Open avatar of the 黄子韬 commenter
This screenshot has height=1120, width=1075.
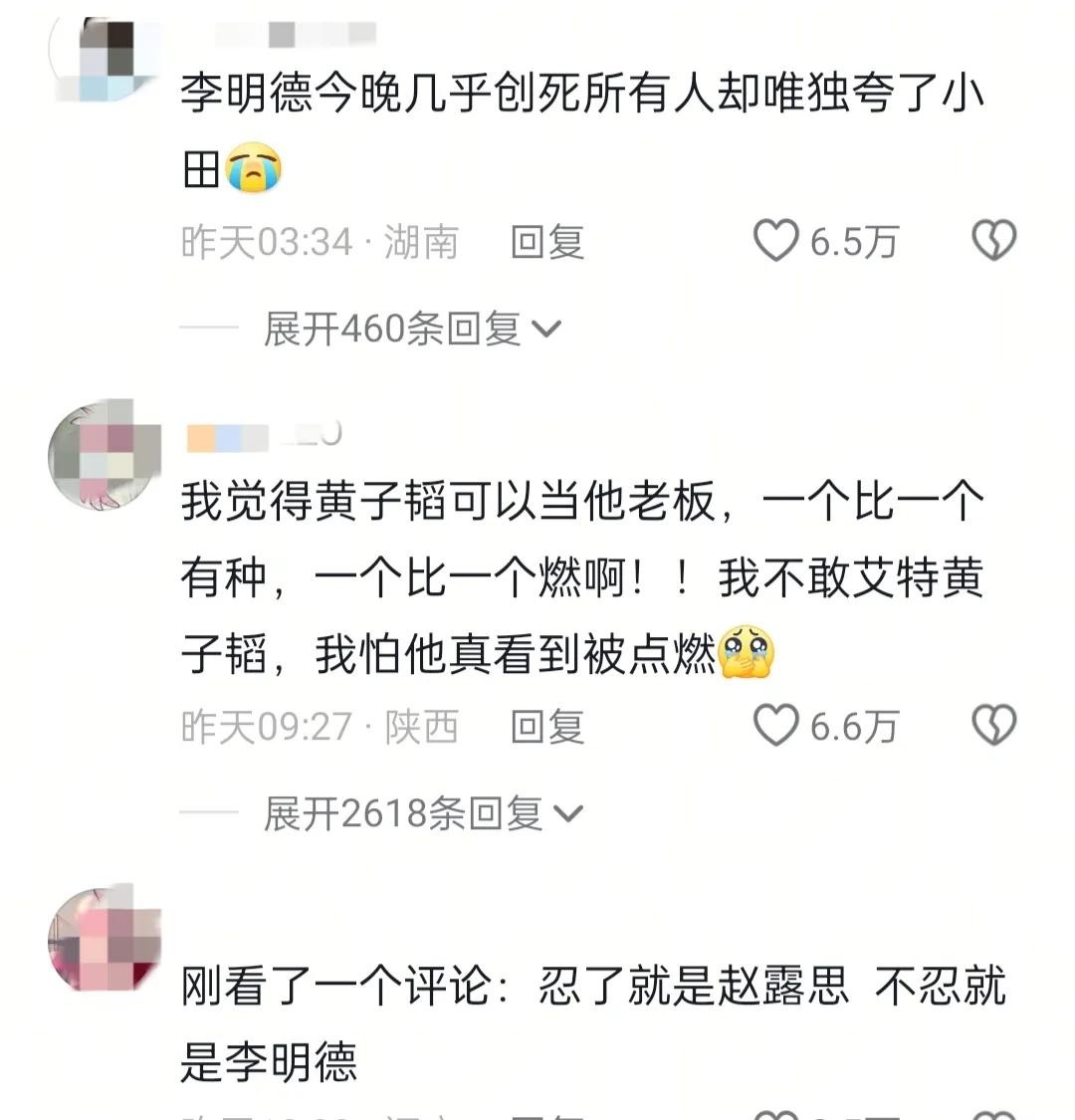[105, 456]
